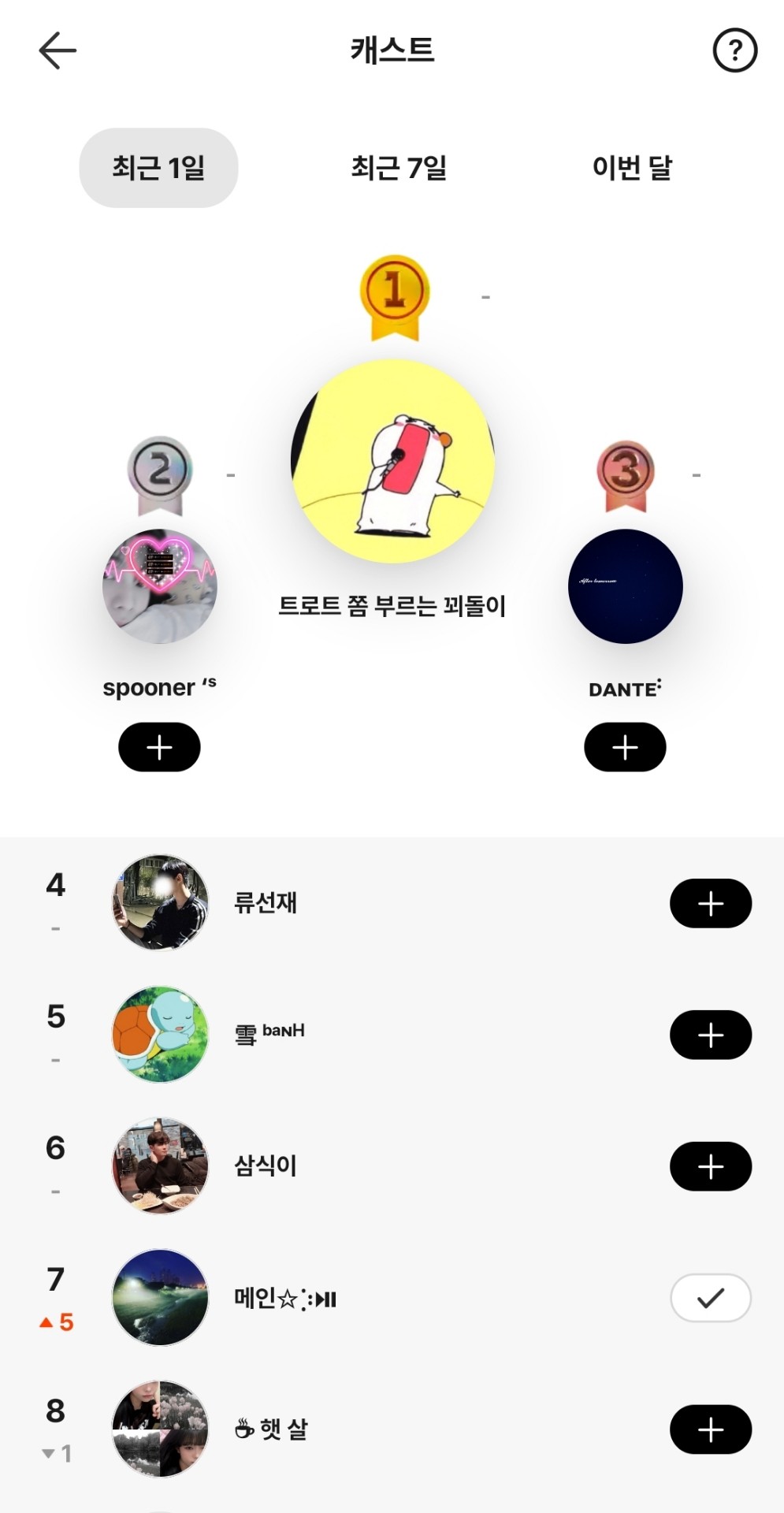Image resolution: width=784 pixels, height=1513 pixels.
Task: Go back from the 캐스트 screen
Action: coord(58,51)
